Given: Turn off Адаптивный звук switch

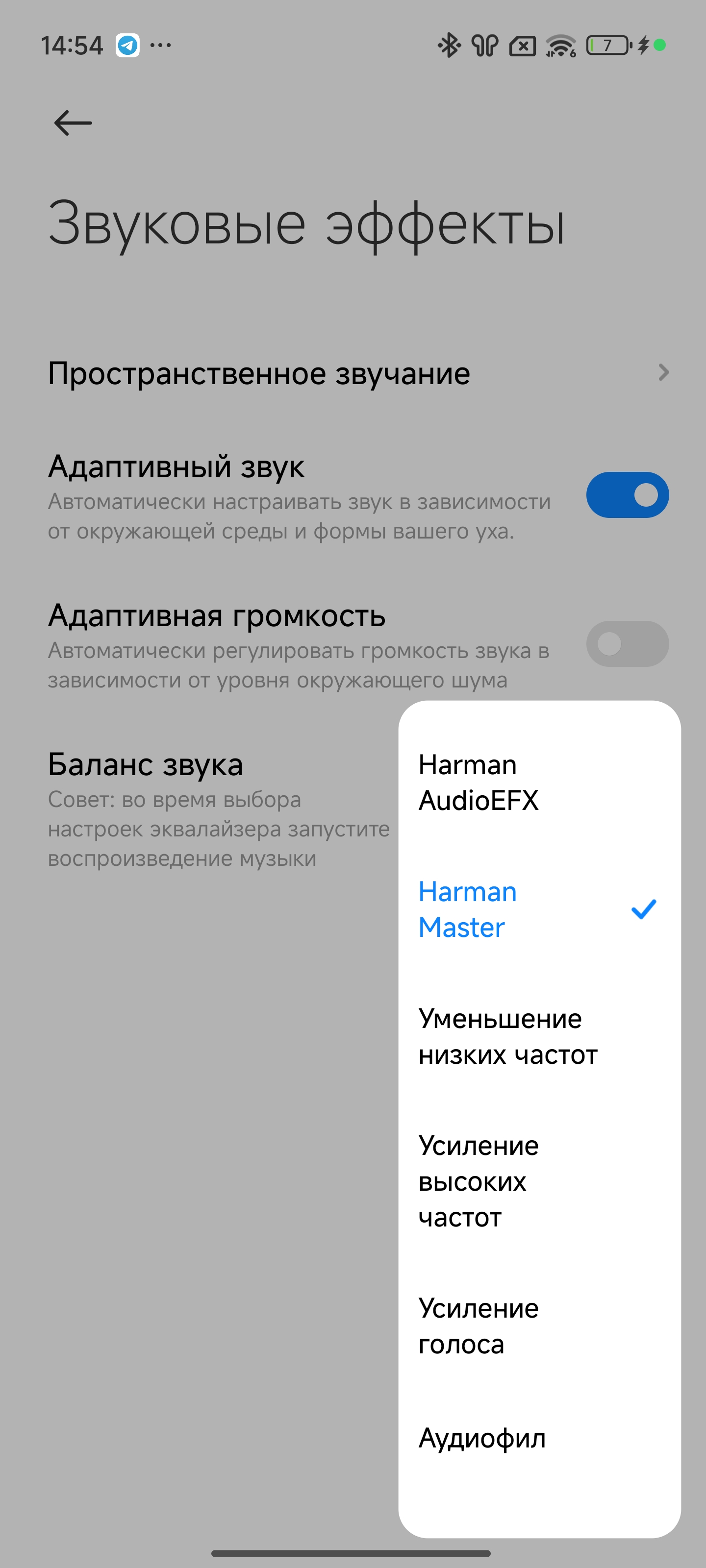Looking at the screenshot, I should click(627, 495).
